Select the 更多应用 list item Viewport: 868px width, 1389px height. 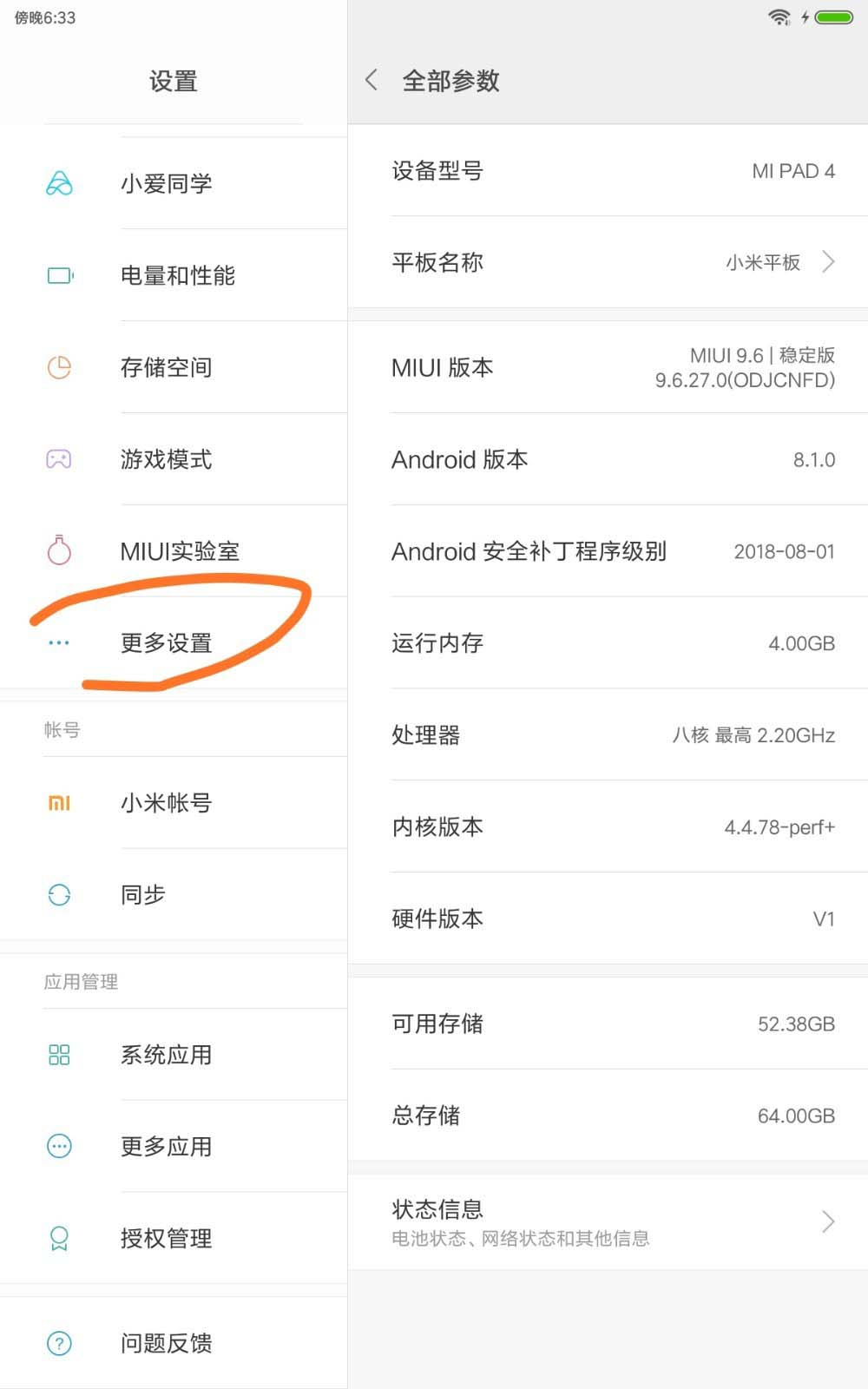click(x=168, y=1146)
